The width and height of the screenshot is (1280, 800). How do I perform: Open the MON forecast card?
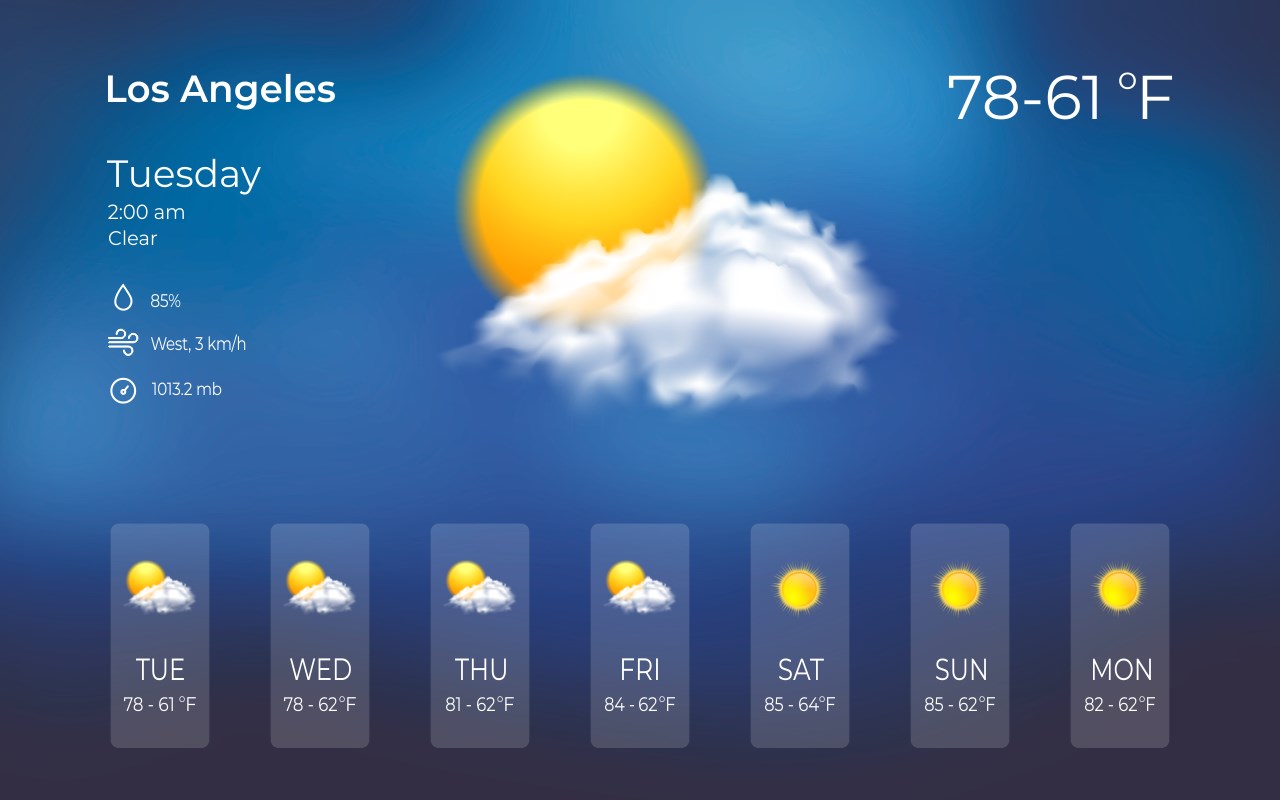coord(1120,636)
